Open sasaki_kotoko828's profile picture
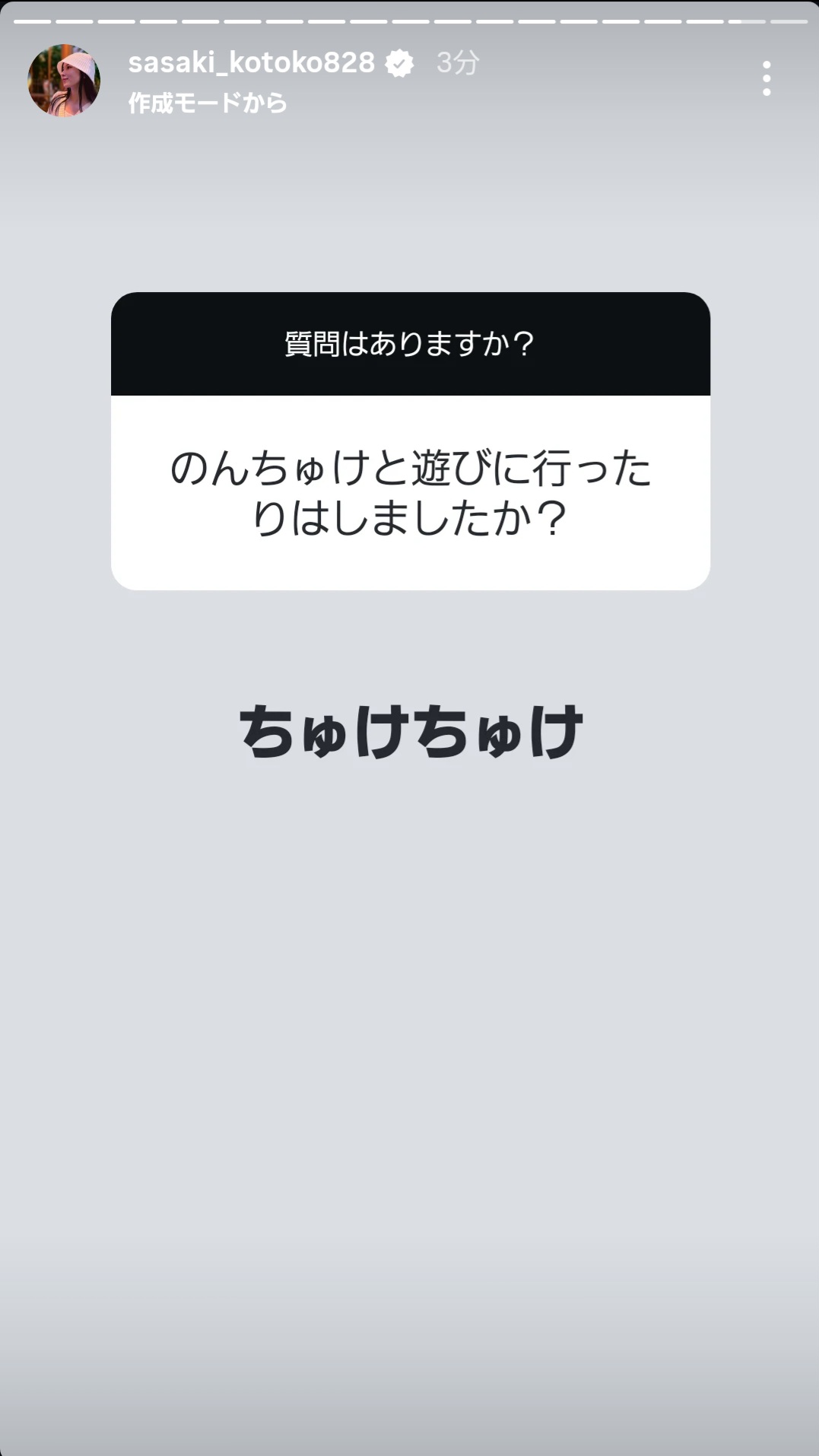Viewport: 819px width, 1456px height. coord(64,80)
